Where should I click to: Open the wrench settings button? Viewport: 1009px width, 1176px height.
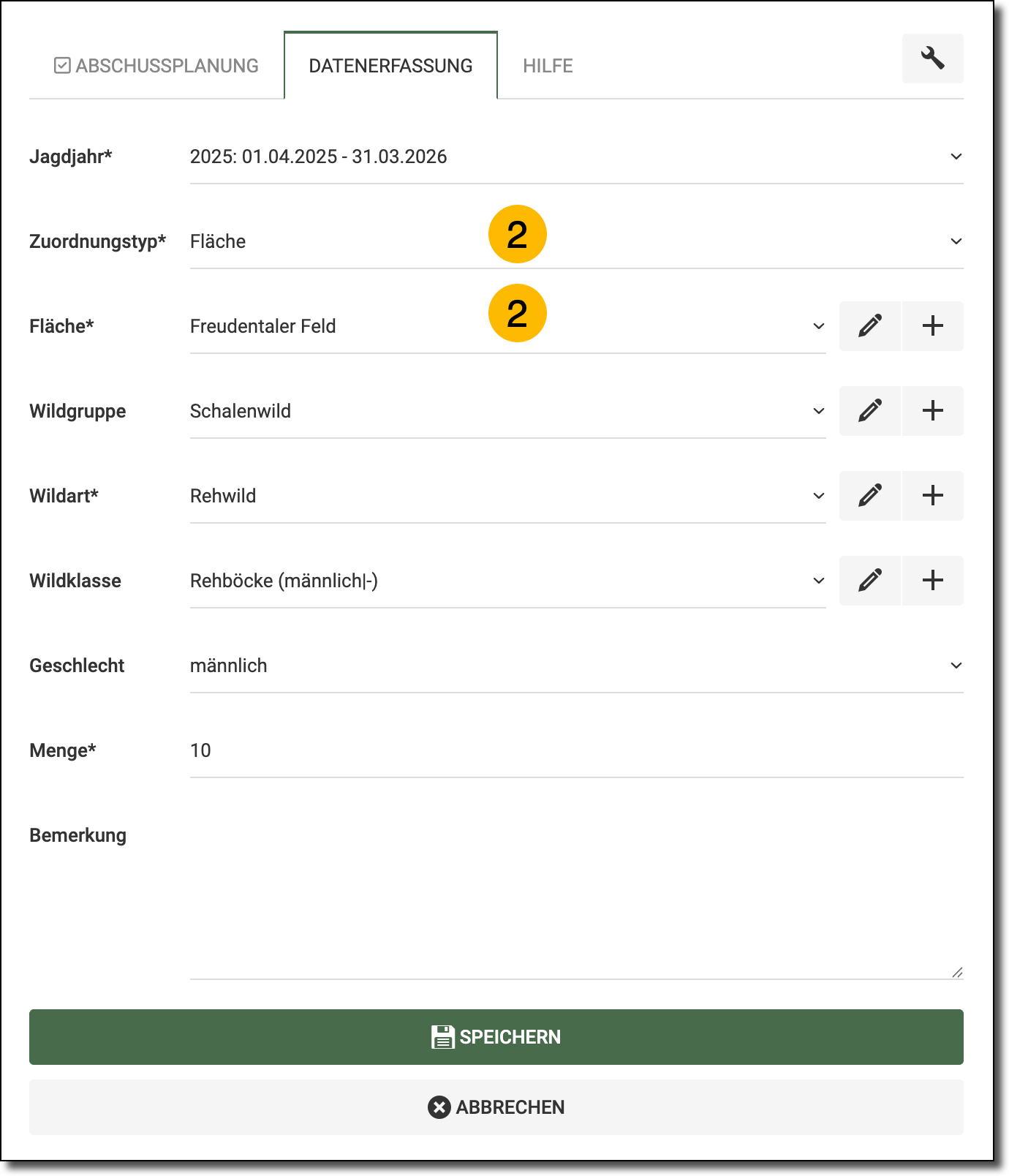click(x=932, y=59)
